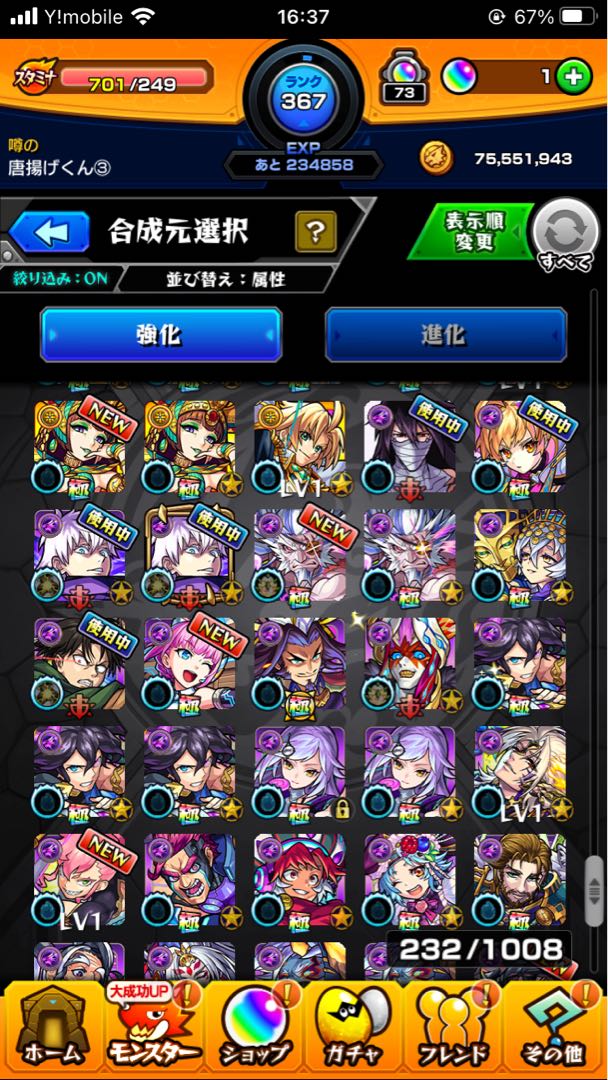The image size is (608, 1080).
Task: Add orbs with the green plus button
Action: [x=573, y=77]
